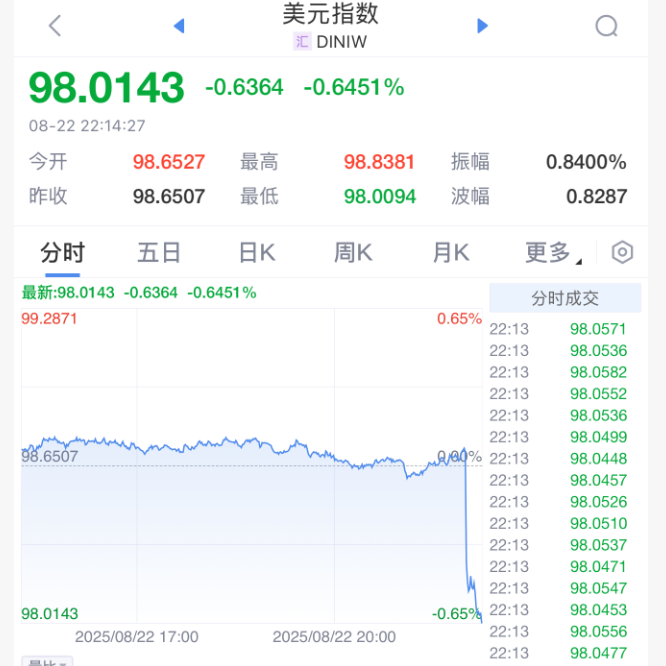Screen dimensions: 666x666
Task: Switch to the previous symbol with left triangle
Action: point(179,26)
